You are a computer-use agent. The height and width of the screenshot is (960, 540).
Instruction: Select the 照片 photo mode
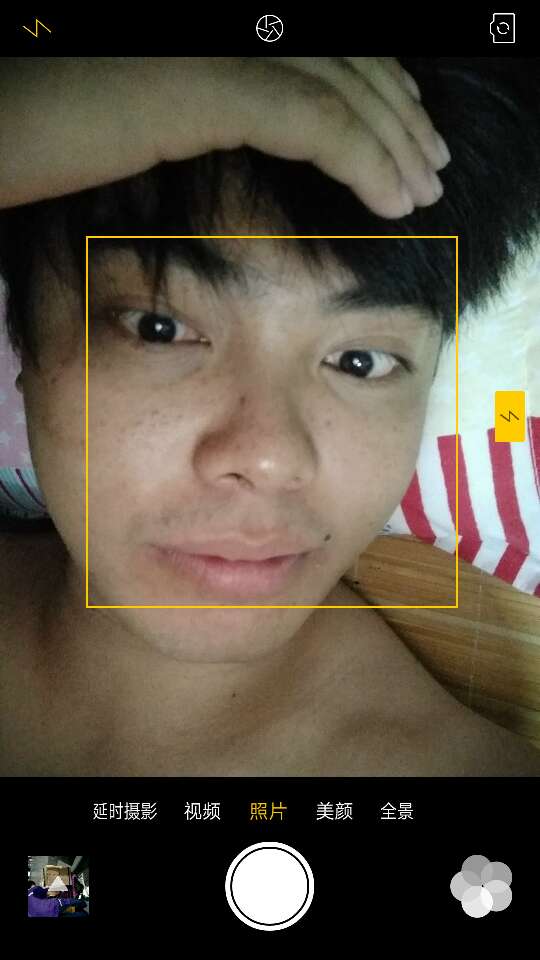click(268, 811)
